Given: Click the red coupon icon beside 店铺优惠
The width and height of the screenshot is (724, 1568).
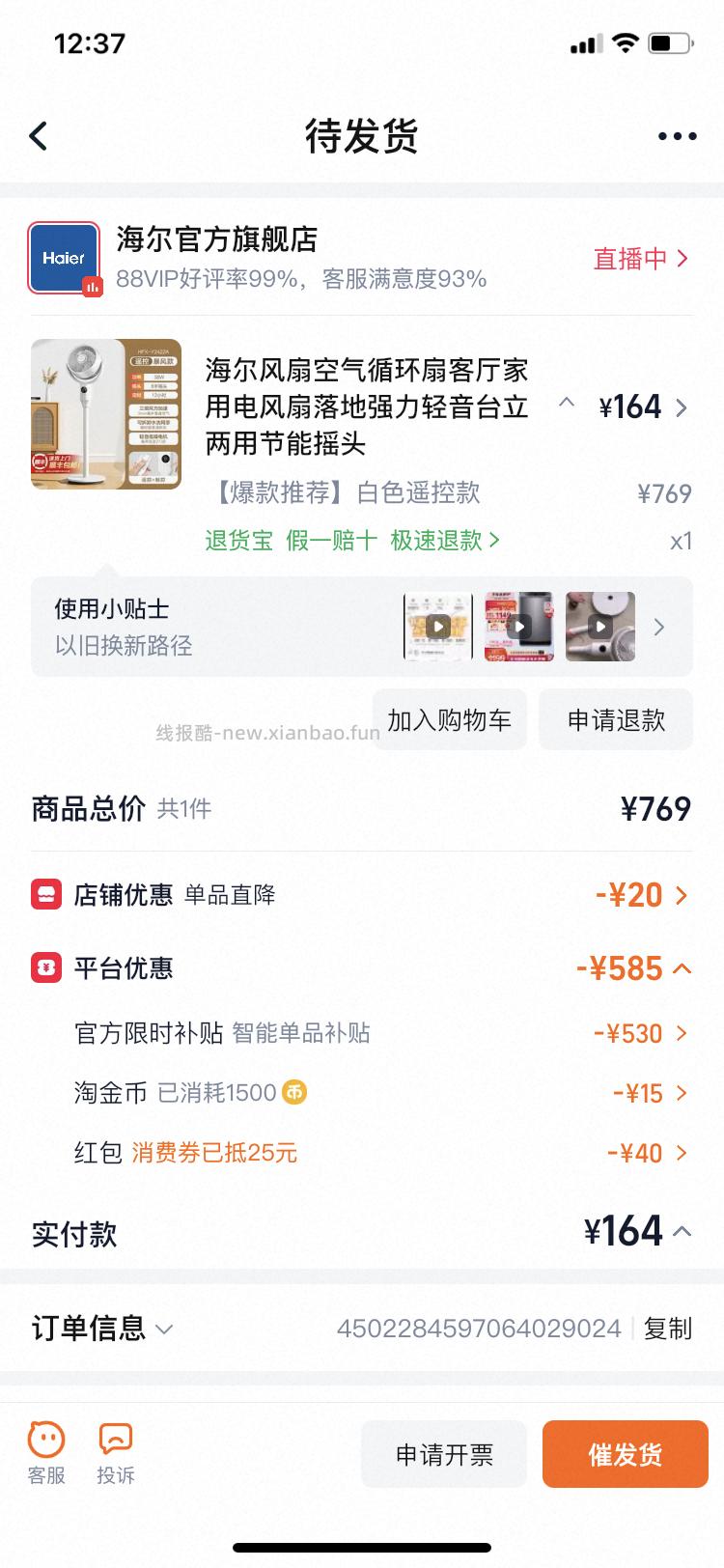Looking at the screenshot, I should point(45,895).
